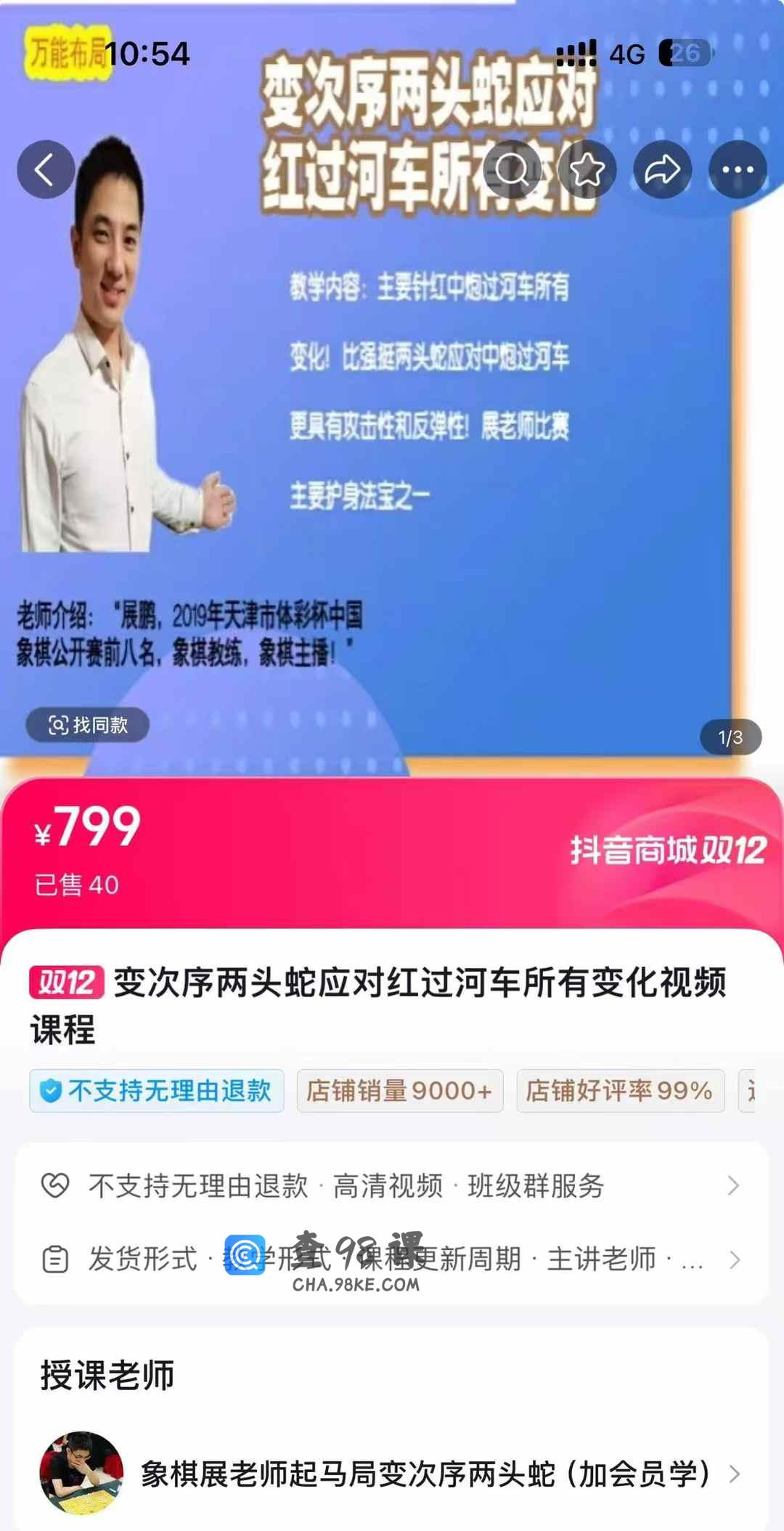Viewport: 784px width, 1531px height.
Task: Open the 不支持无理由退款·高清视频 service row
Action: point(392,1186)
